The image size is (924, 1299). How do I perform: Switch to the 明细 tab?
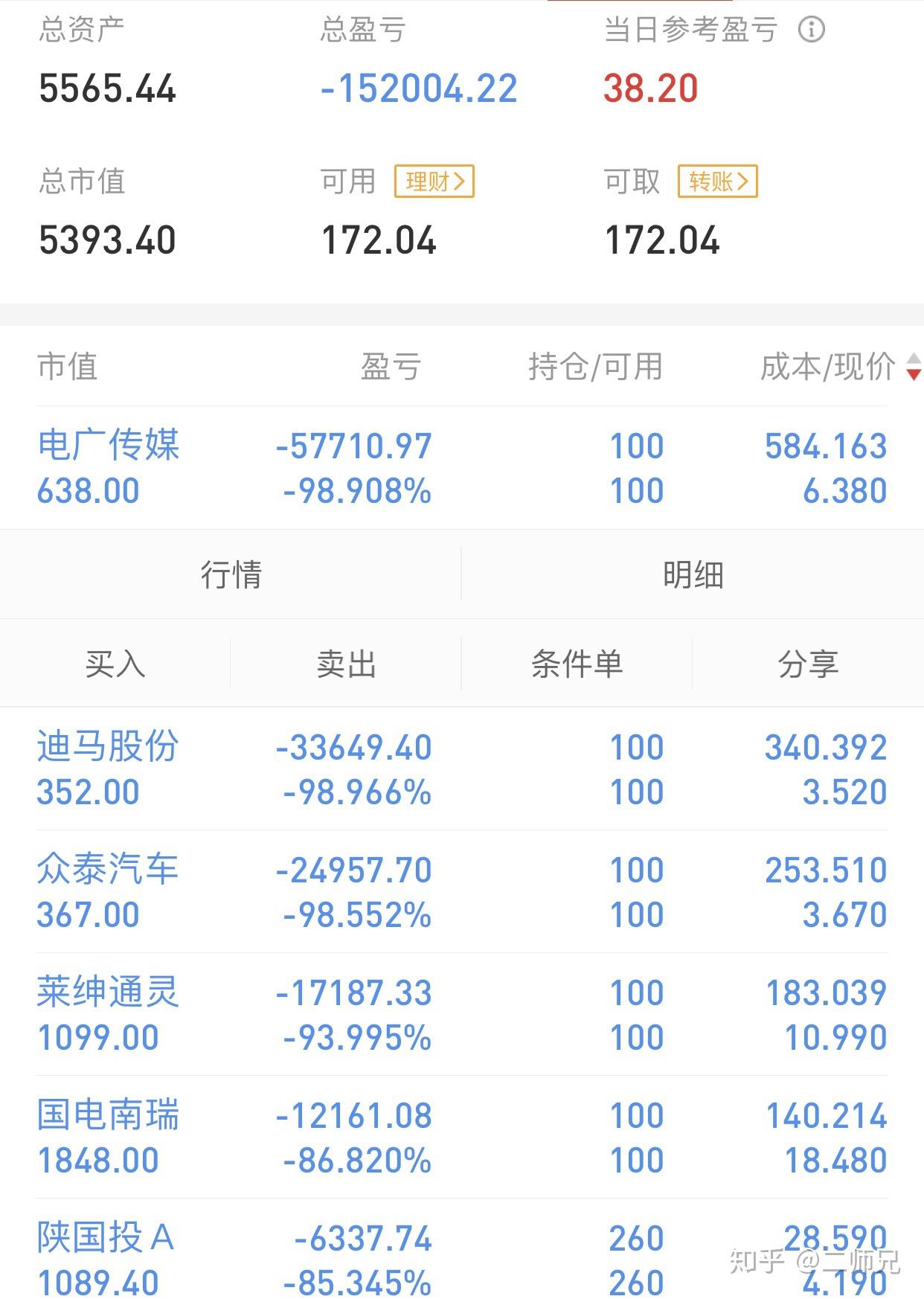tap(693, 574)
